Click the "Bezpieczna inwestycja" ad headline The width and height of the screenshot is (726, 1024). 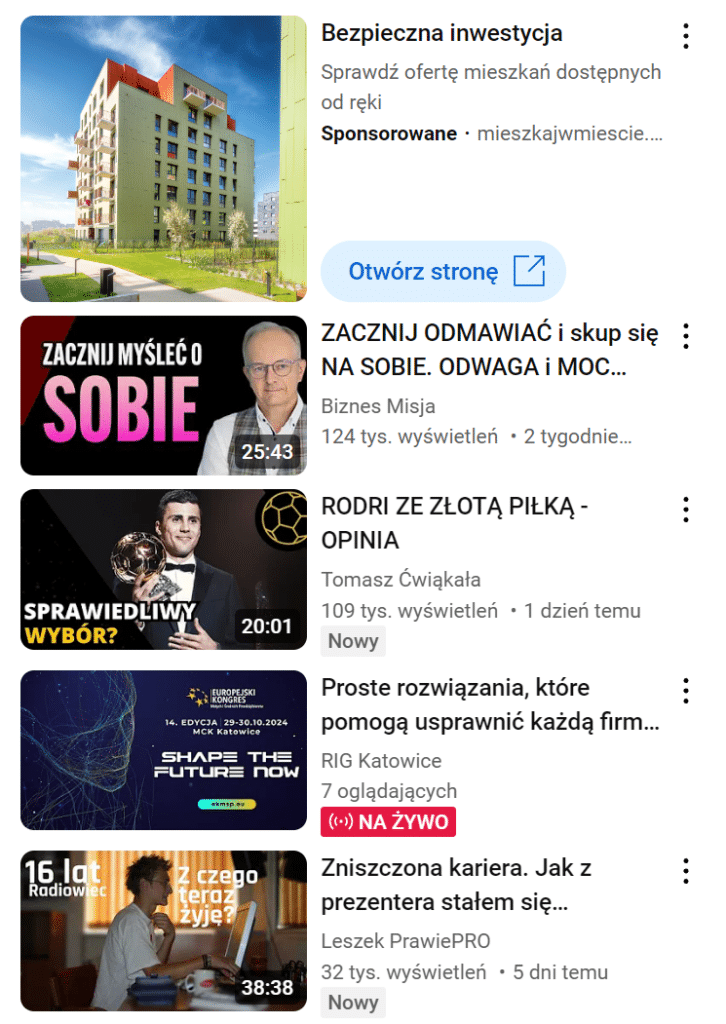(x=442, y=33)
